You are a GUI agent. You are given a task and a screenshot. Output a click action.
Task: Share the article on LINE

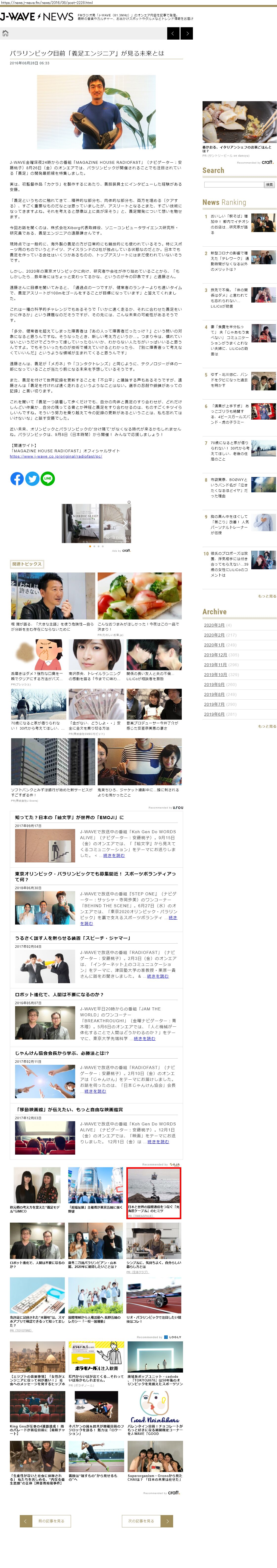pos(47,478)
